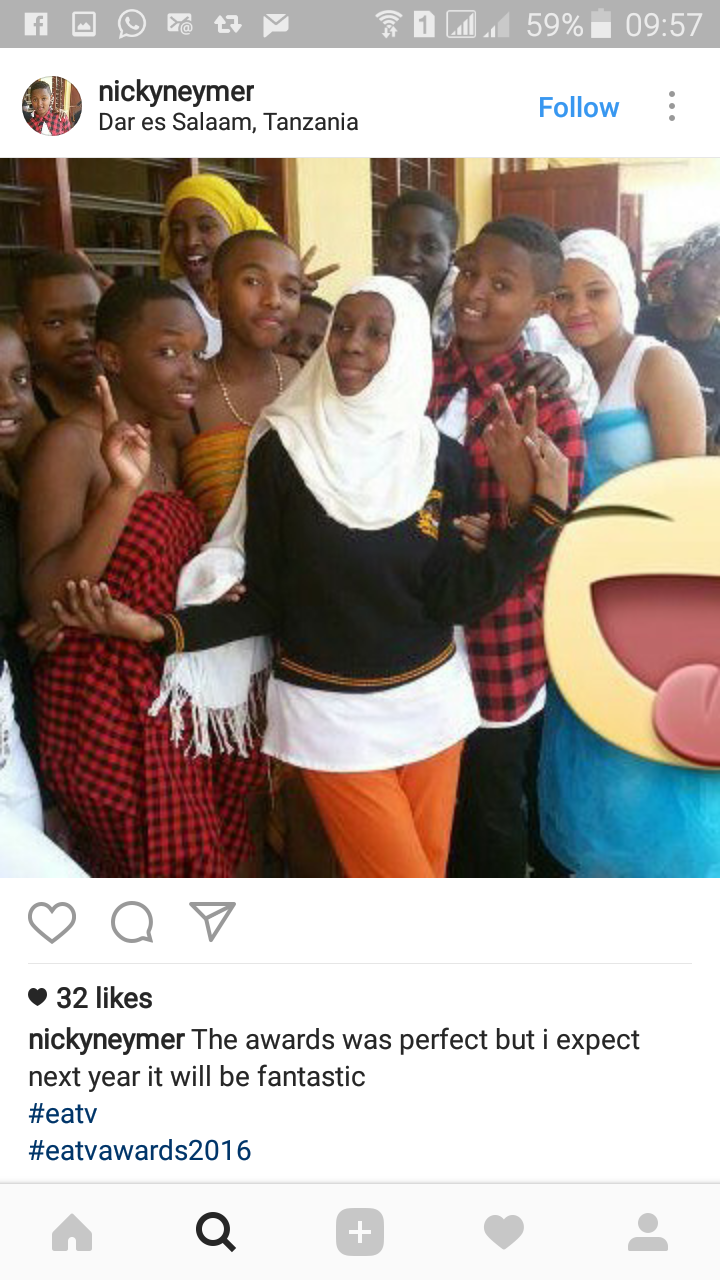This screenshot has width=720, height=1280.
Task: Open the Search tab
Action: point(216,1232)
